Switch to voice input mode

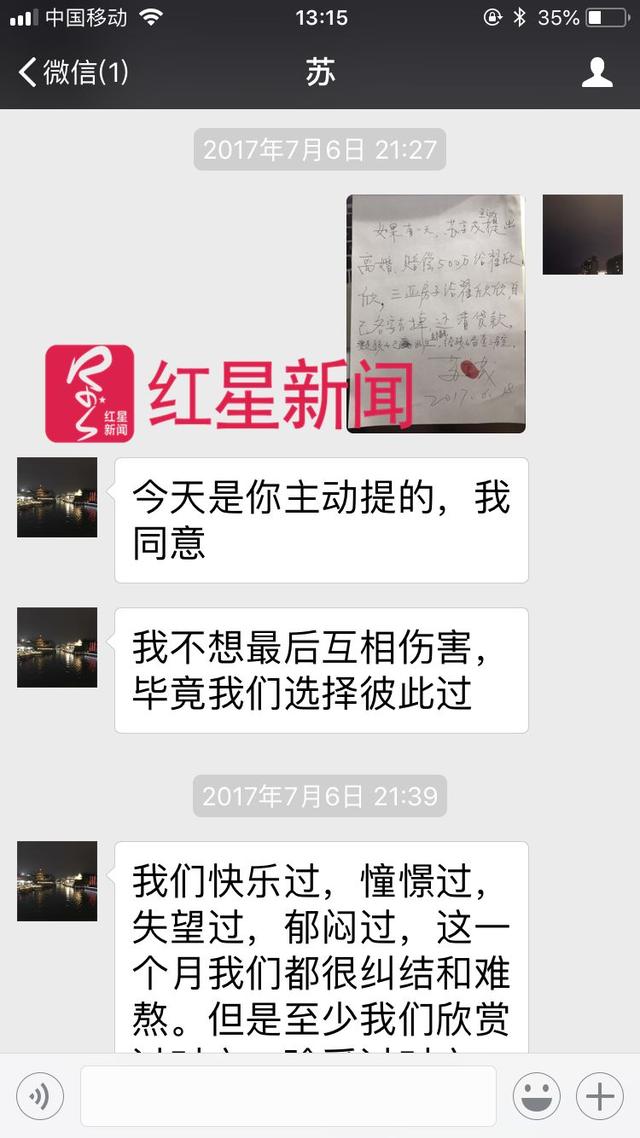[40, 1097]
